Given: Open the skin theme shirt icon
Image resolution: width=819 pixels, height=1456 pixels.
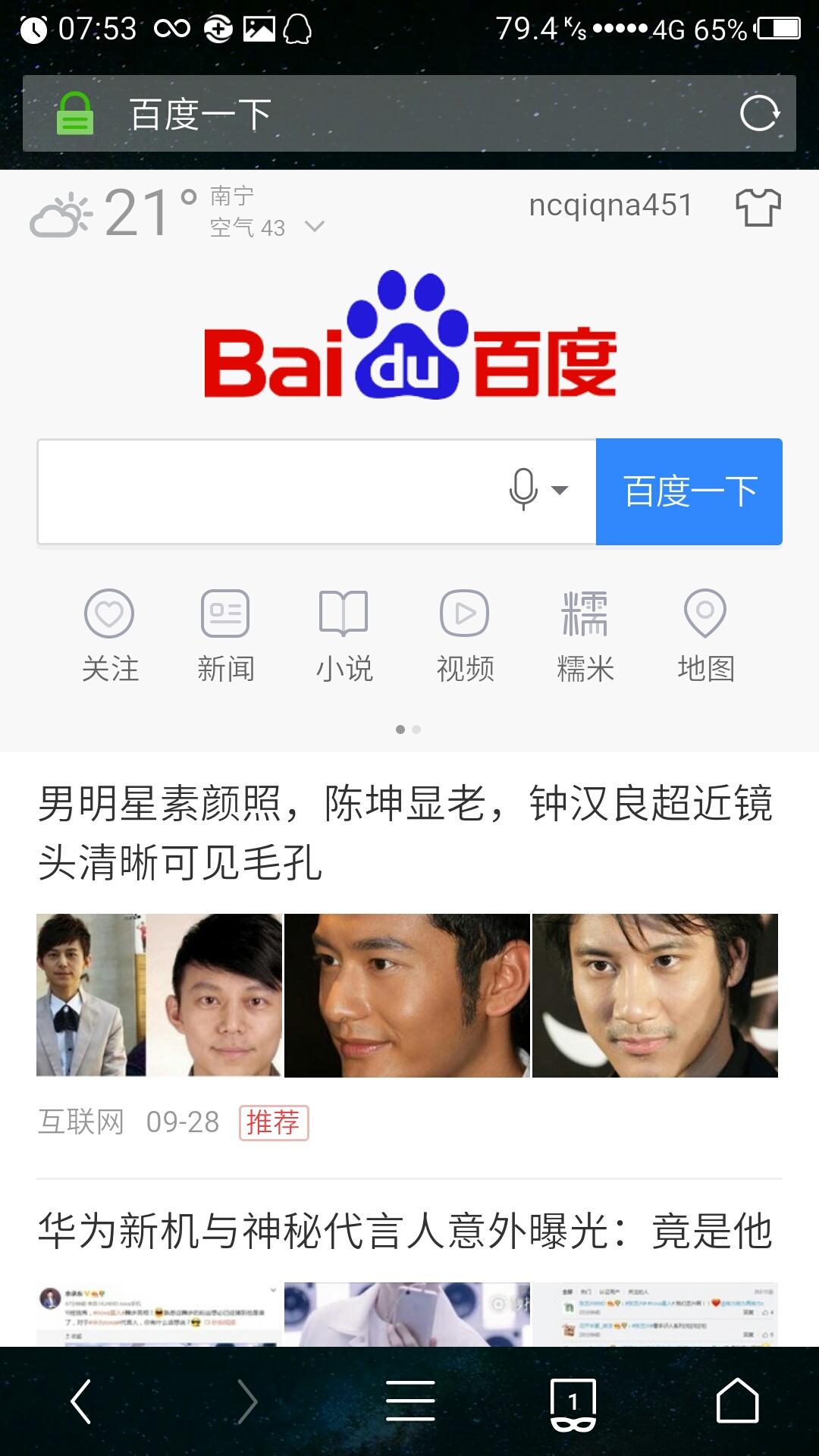Looking at the screenshot, I should pos(758,207).
